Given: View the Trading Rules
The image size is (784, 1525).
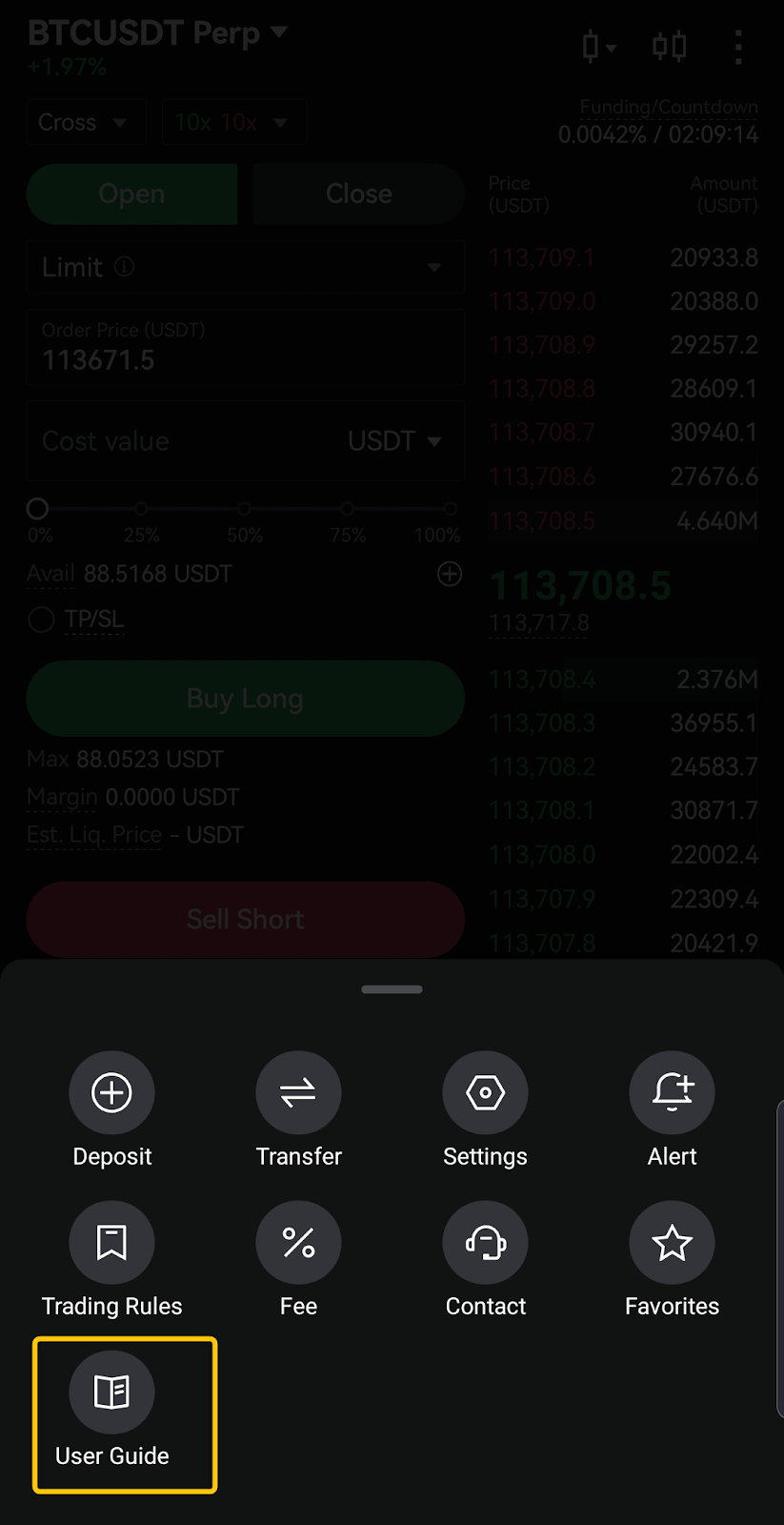Looking at the screenshot, I should [x=111, y=1243].
